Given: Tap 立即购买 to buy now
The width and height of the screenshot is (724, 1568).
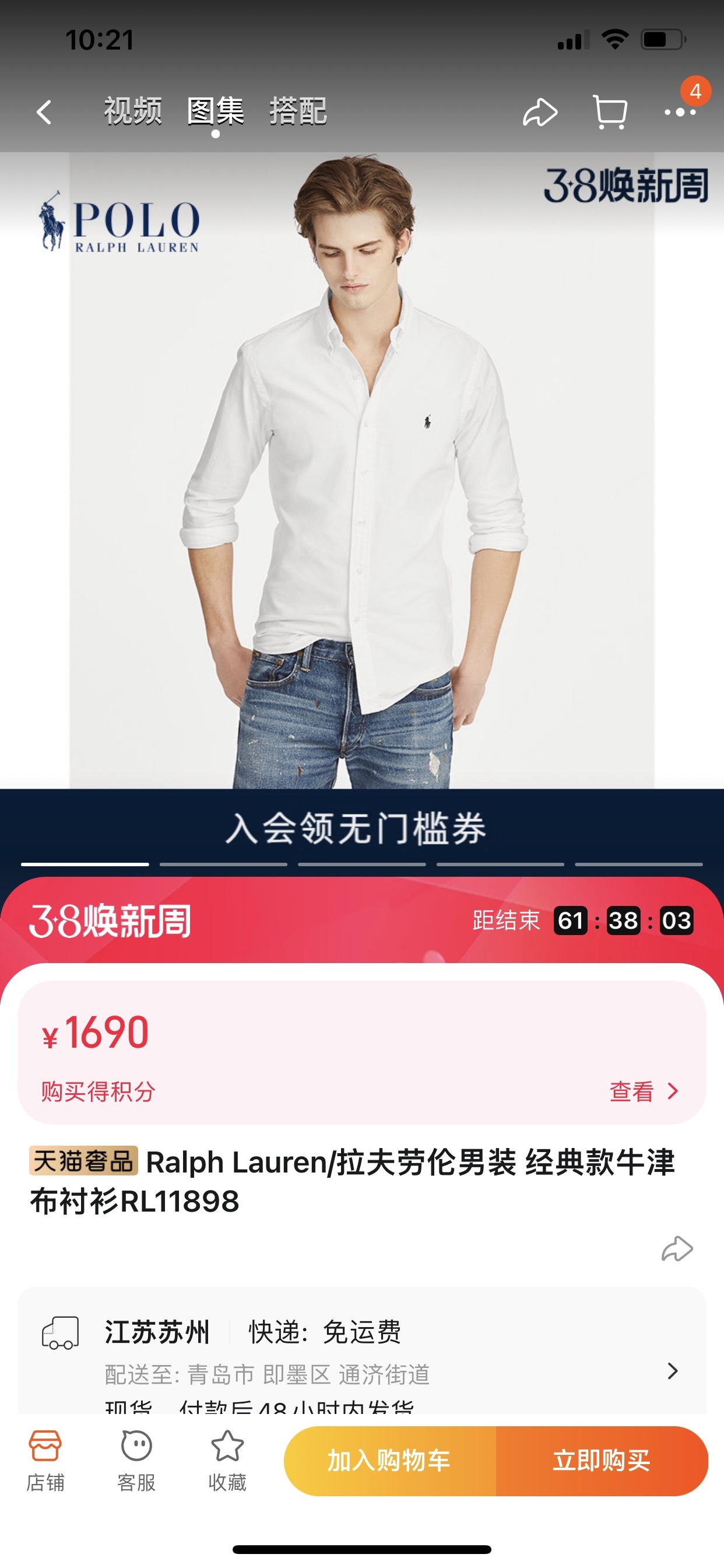Looking at the screenshot, I should point(601,1460).
